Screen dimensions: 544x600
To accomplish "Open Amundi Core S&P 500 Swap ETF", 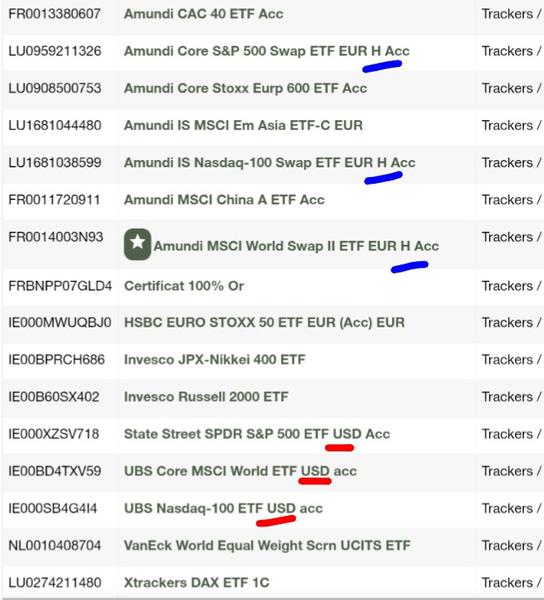I will [267, 51].
